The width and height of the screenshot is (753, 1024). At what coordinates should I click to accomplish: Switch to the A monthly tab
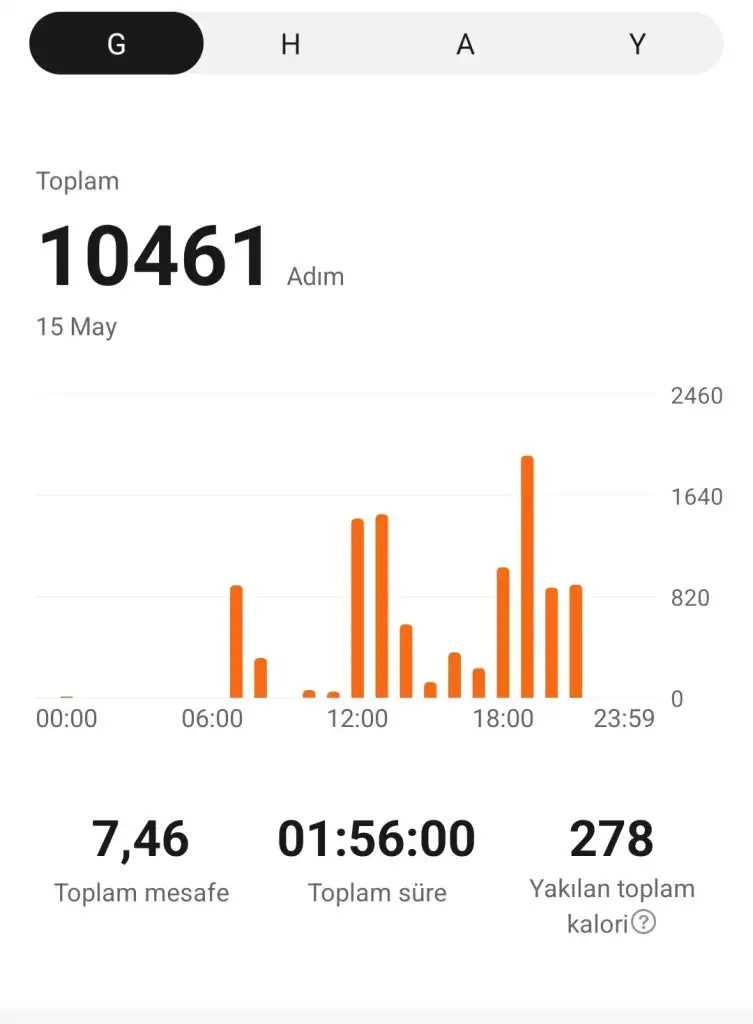pos(465,44)
